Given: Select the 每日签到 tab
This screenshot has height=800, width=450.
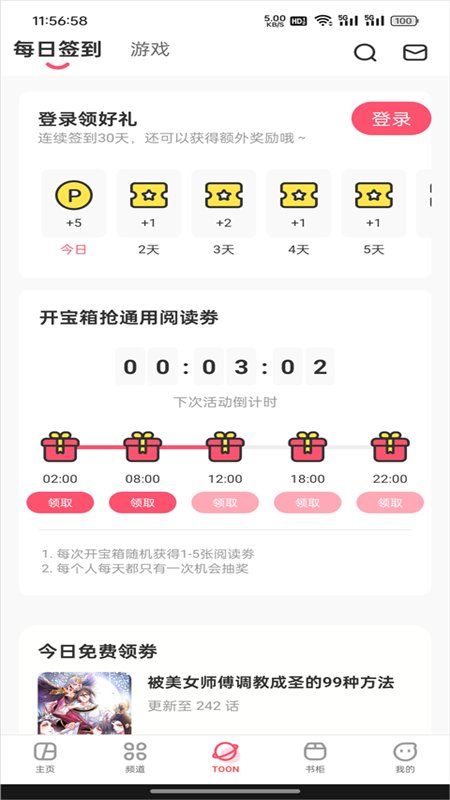Looking at the screenshot, I should click(x=57, y=50).
